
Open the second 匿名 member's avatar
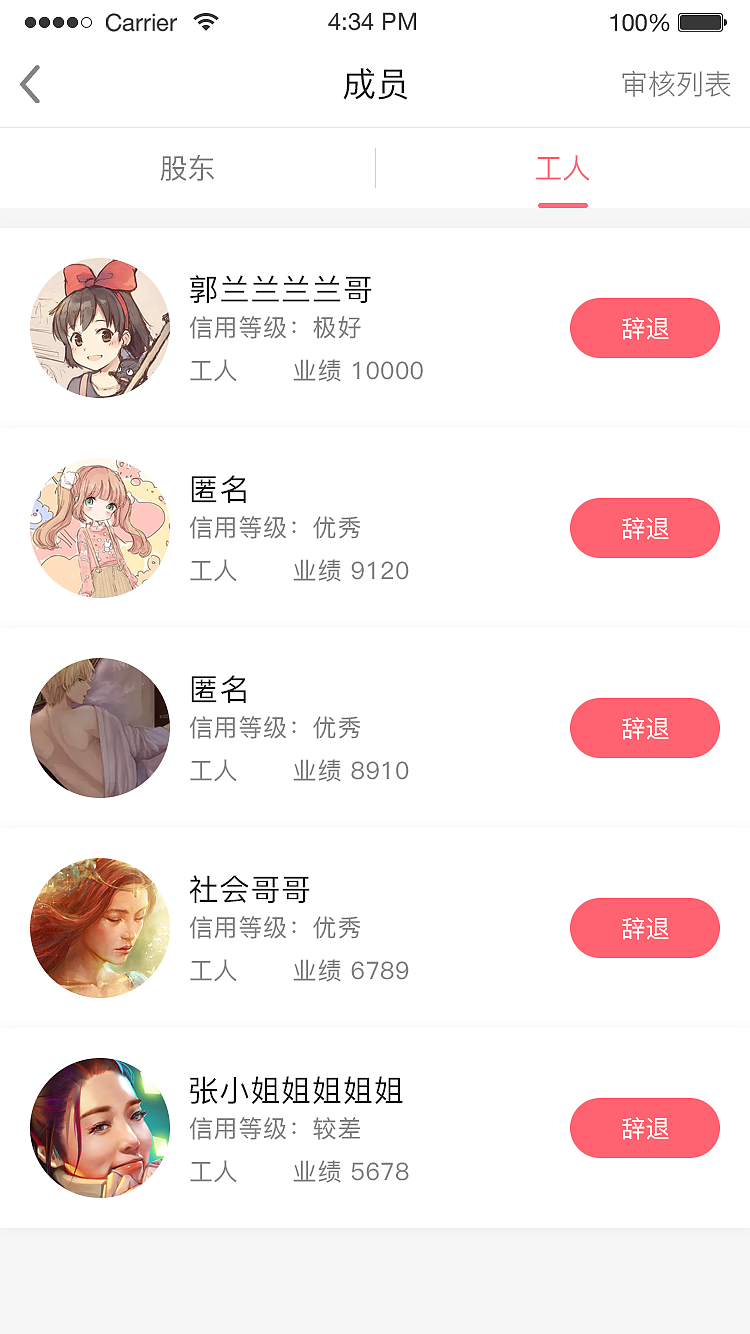pos(100,728)
